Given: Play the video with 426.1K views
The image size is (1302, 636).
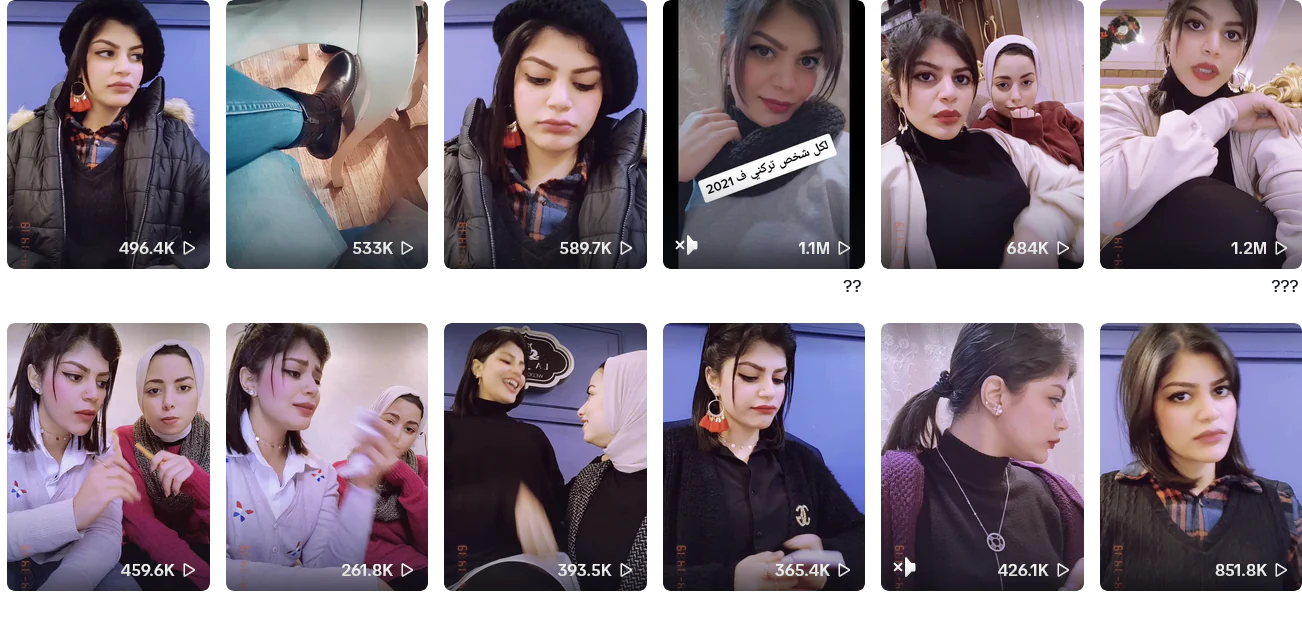Looking at the screenshot, I should 982,456.
